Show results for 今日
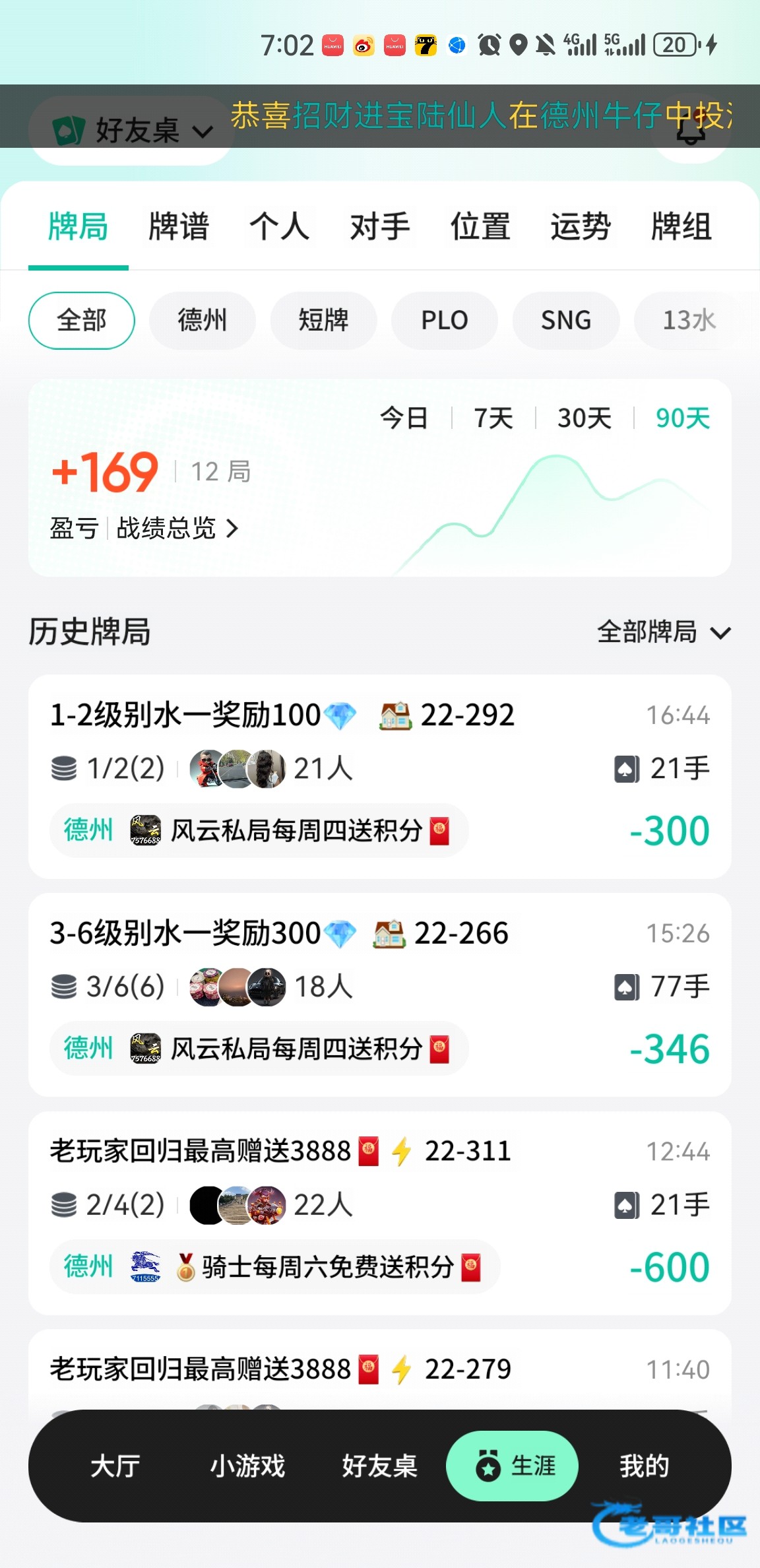Image resolution: width=760 pixels, height=1568 pixels. click(404, 418)
